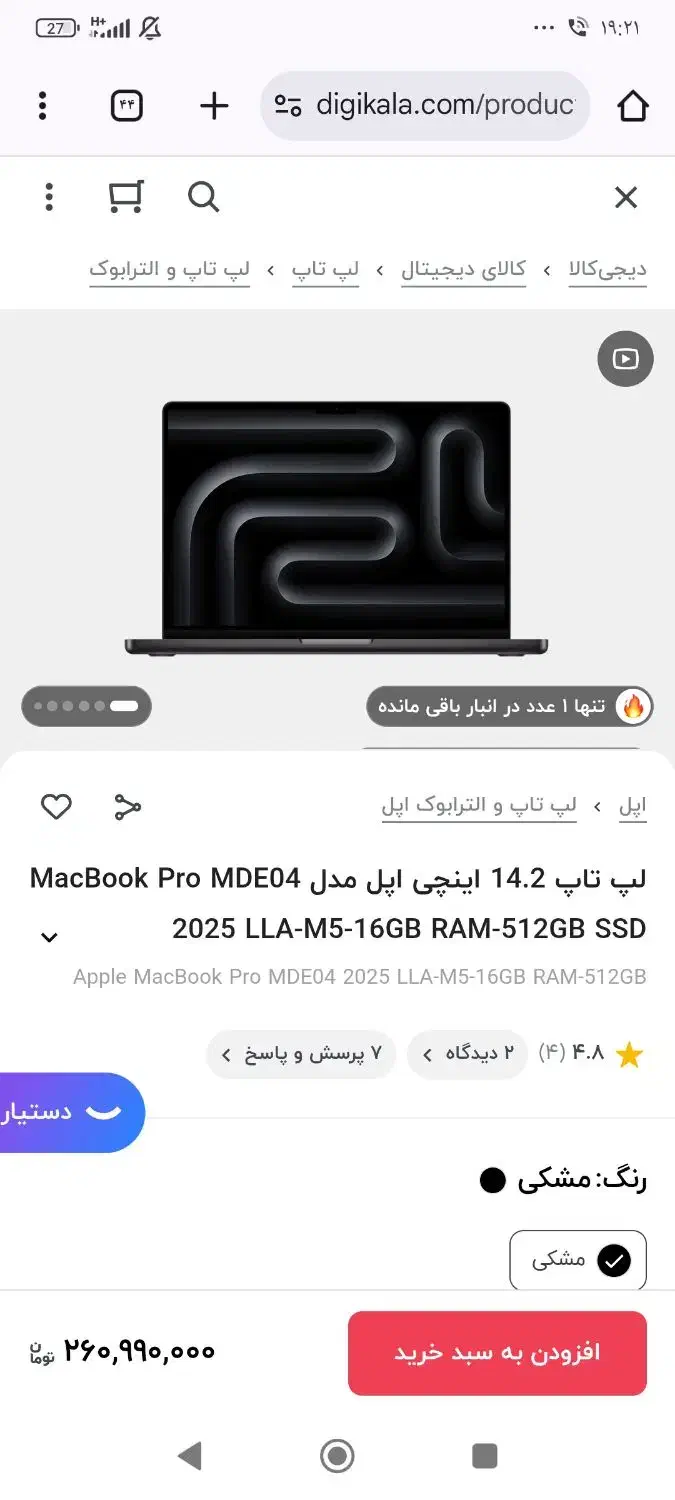This screenshot has height=1500, width=675.
Task: Open the shopping cart
Action: 126,197
